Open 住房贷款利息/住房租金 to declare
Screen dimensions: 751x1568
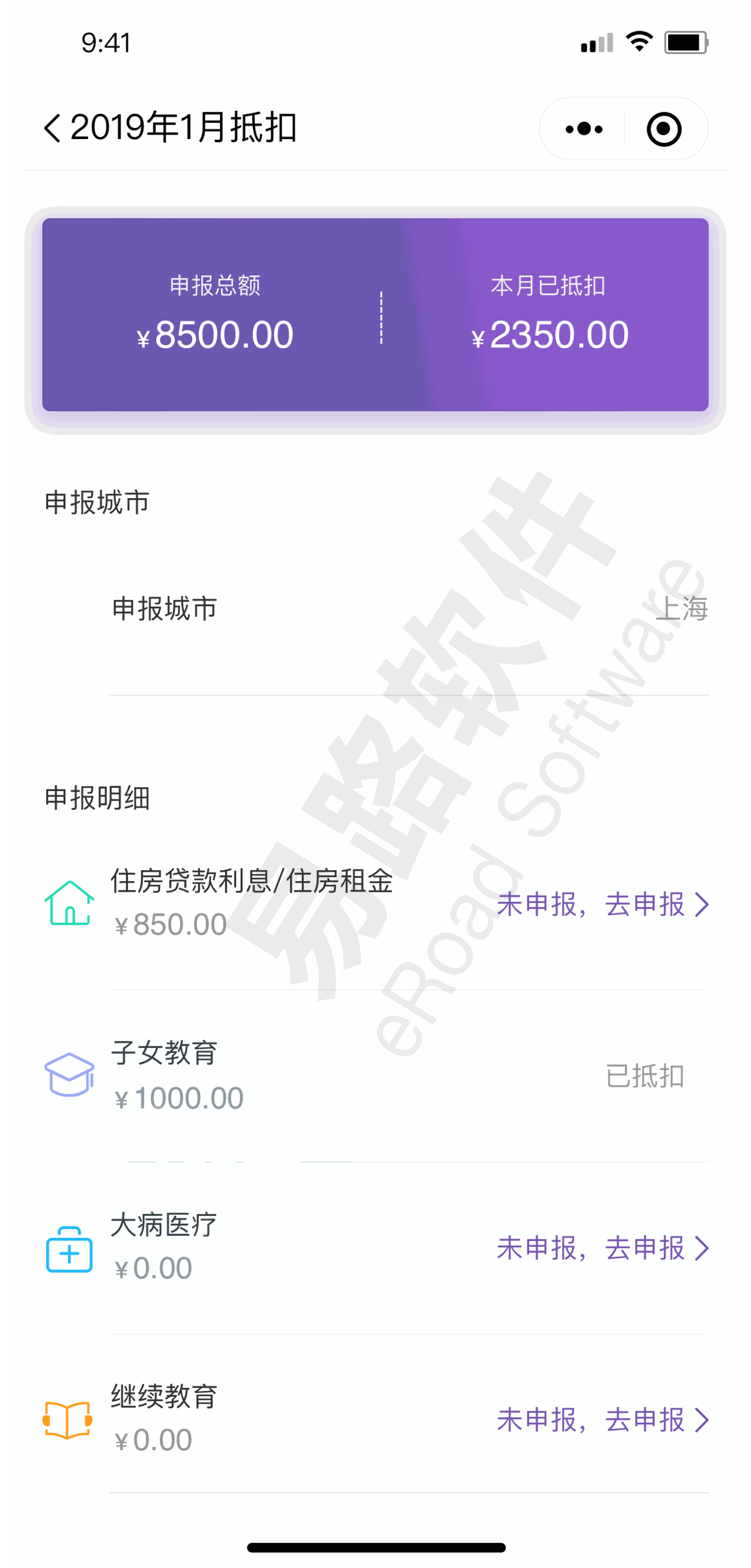point(603,904)
